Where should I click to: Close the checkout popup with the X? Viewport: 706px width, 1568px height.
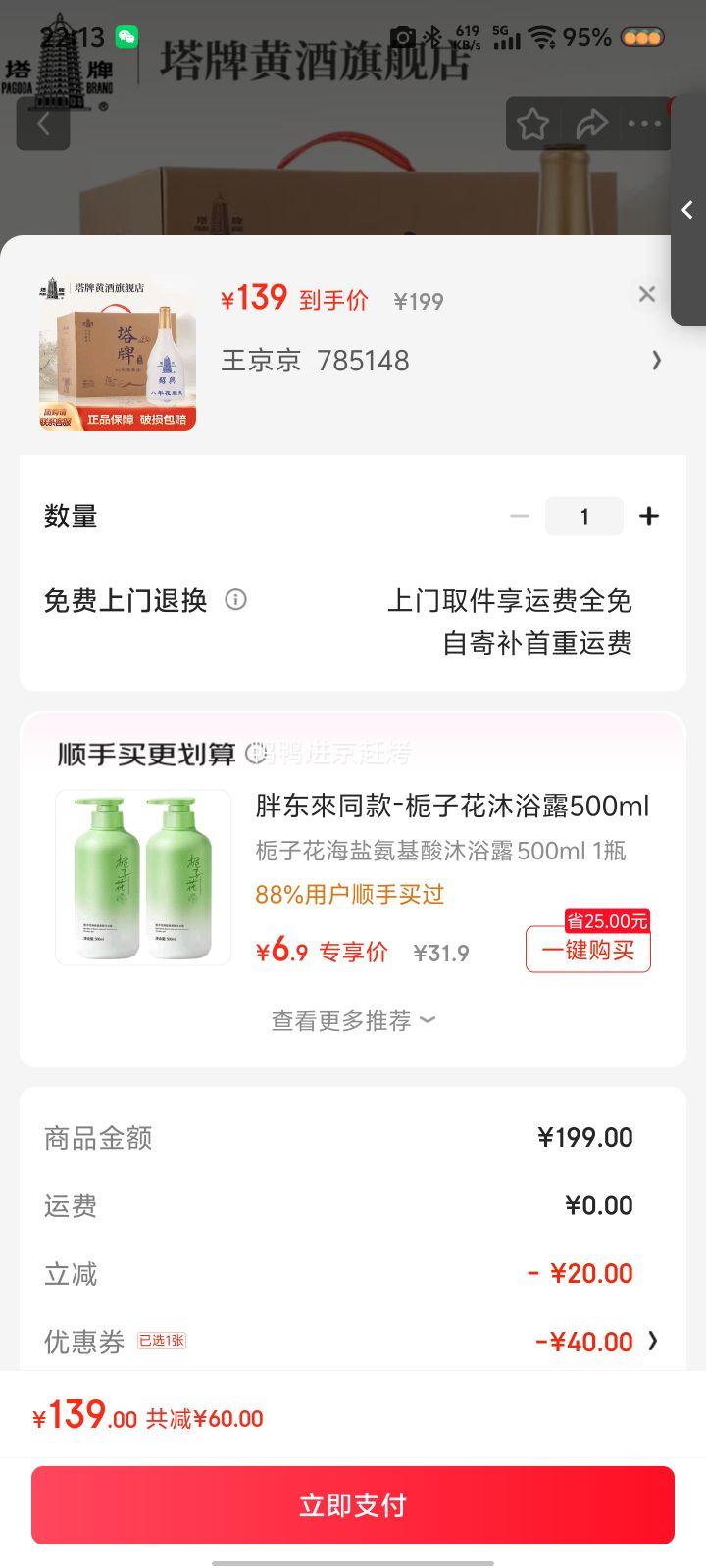[646, 294]
